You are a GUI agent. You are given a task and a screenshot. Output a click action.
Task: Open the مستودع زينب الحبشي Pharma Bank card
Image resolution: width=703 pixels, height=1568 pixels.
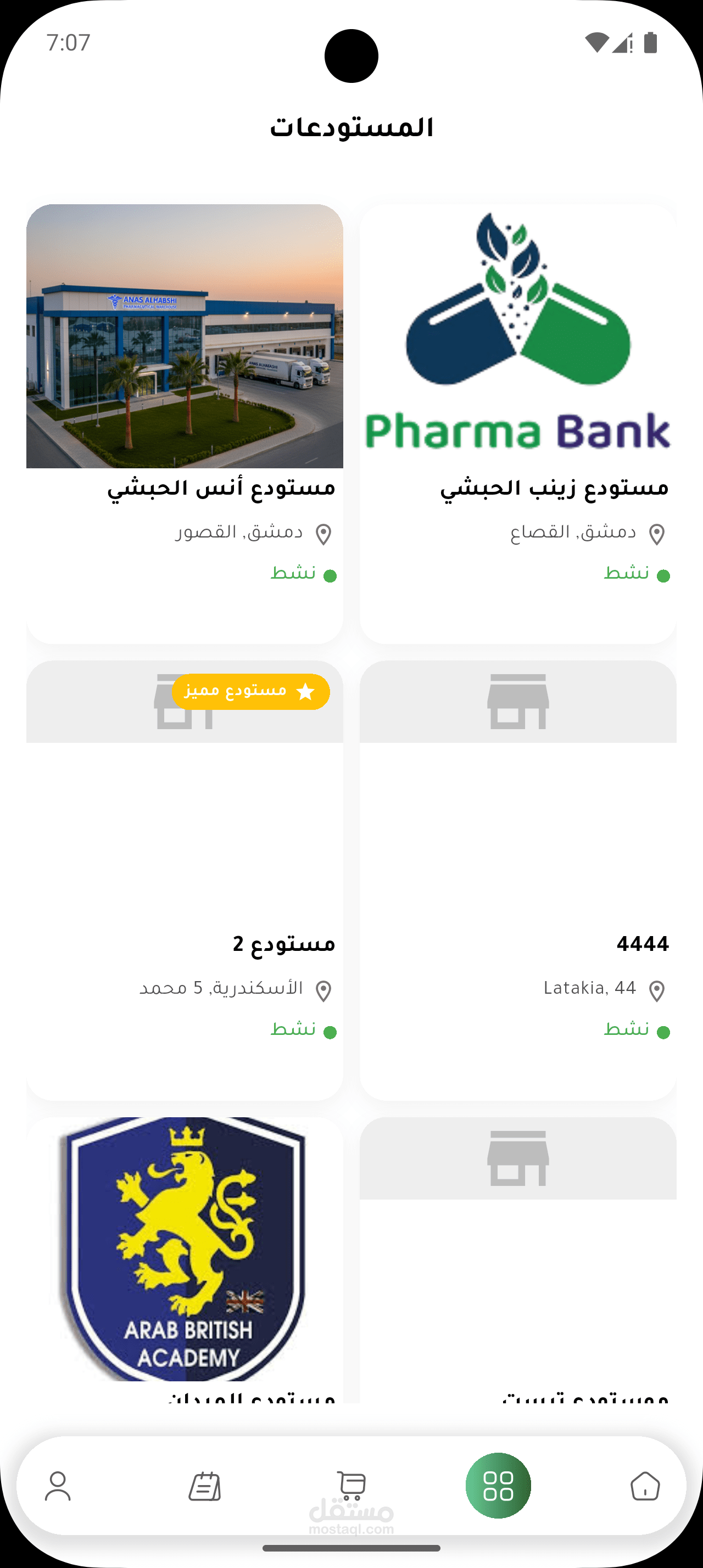[517, 423]
